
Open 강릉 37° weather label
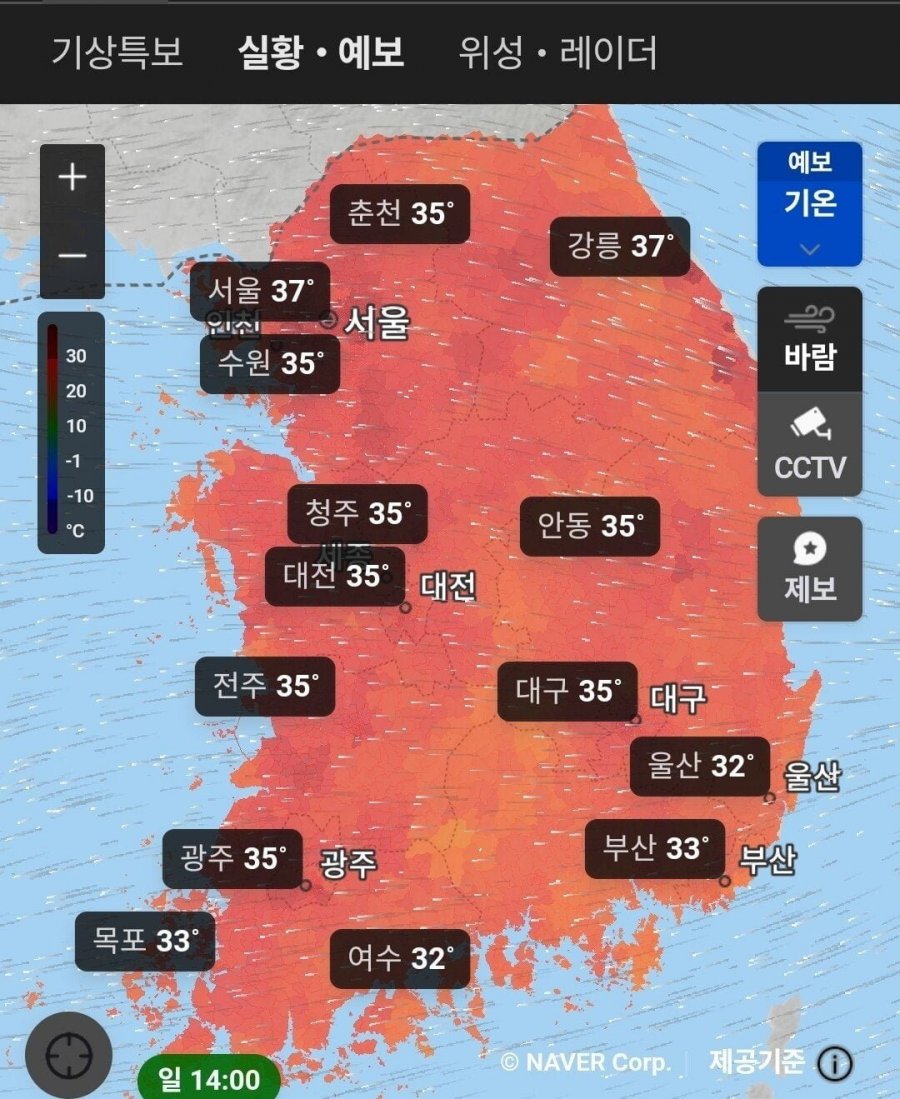620,246
